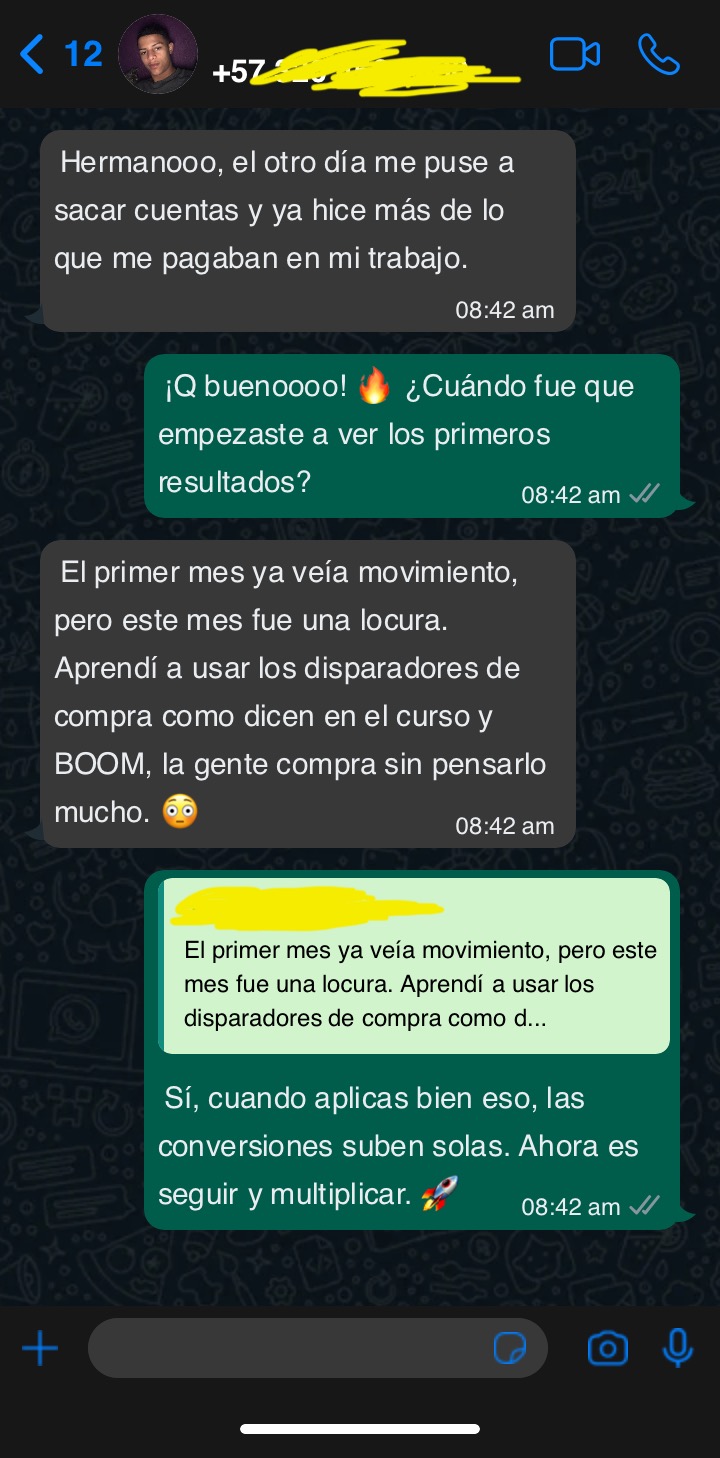Viewport: 720px width, 1458px height.
Task: Focus the message input field
Action: coord(290,1349)
